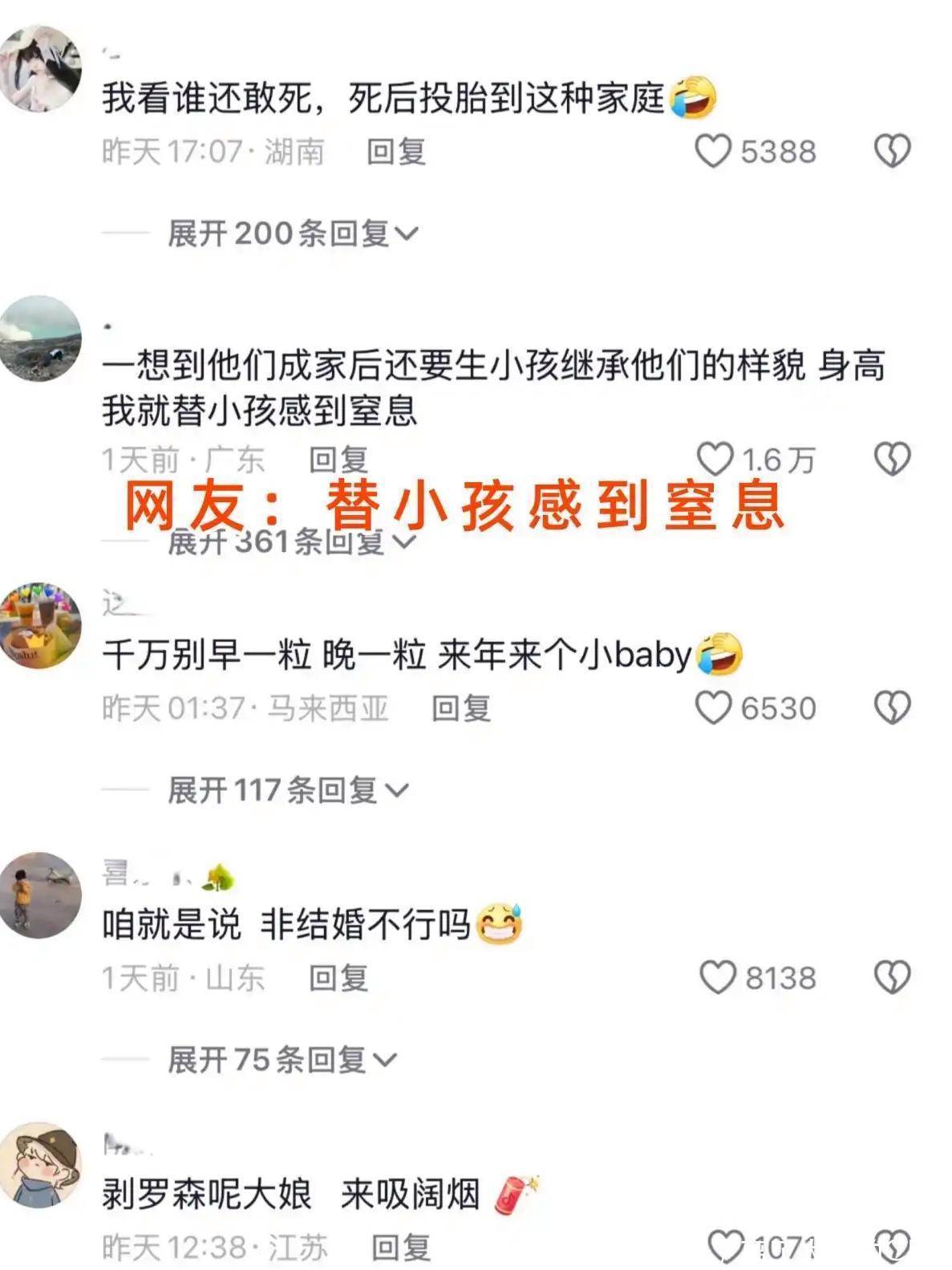Dislike the comment from 湖南
Image resolution: width=952 pixels, height=1270 pixels.
point(892,151)
